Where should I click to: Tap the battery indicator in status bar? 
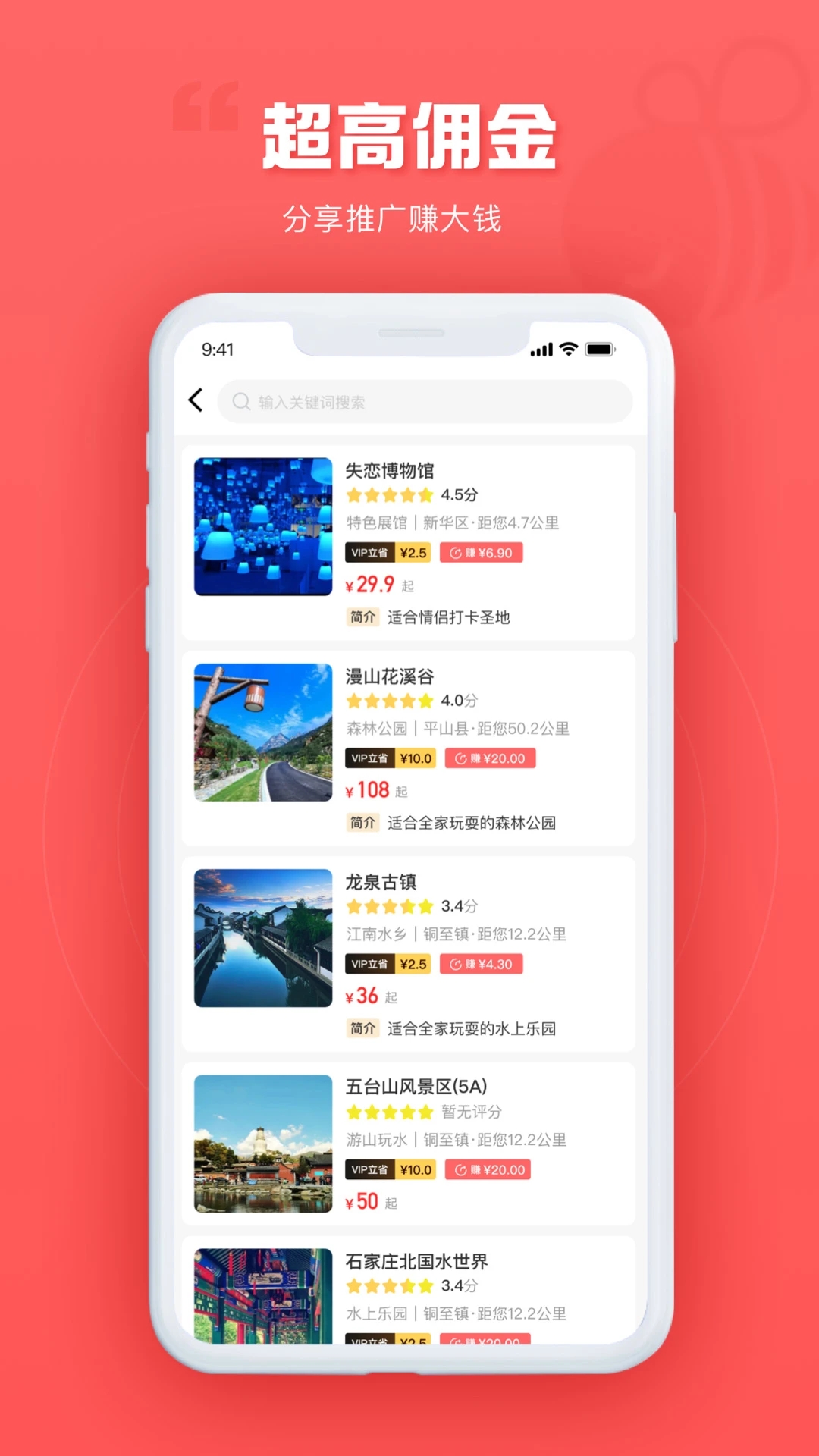tap(599, 348)
